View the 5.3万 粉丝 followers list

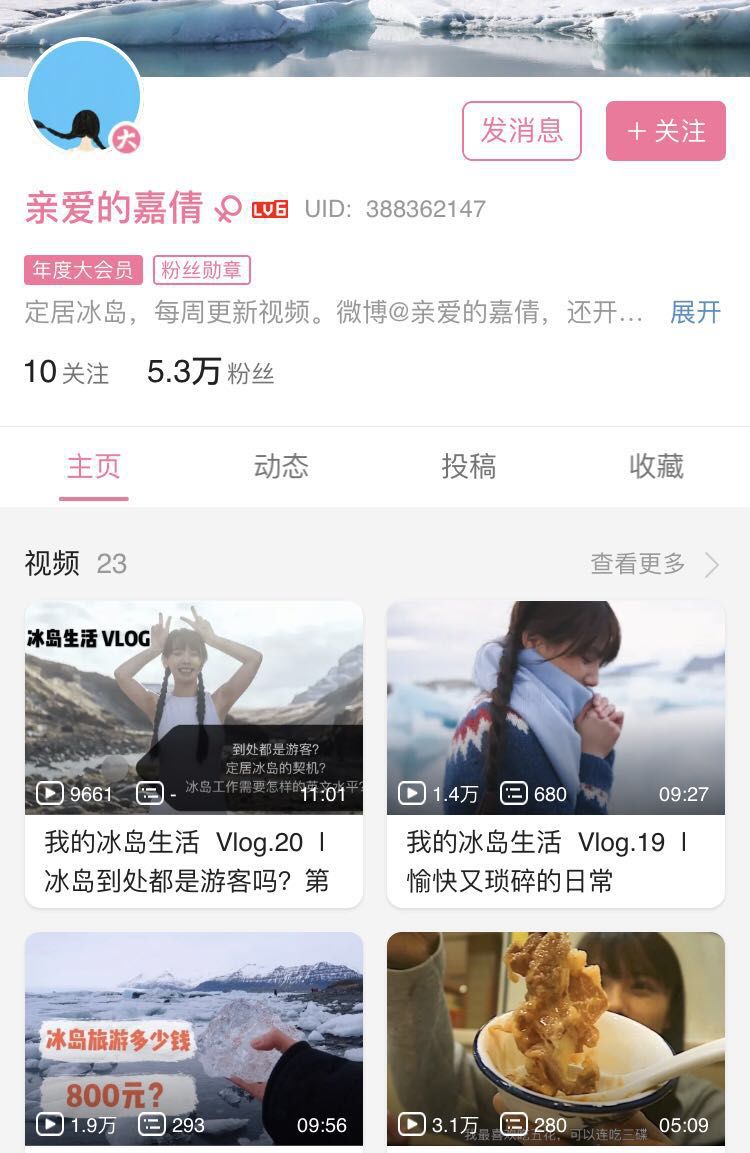tap(210, 373)
